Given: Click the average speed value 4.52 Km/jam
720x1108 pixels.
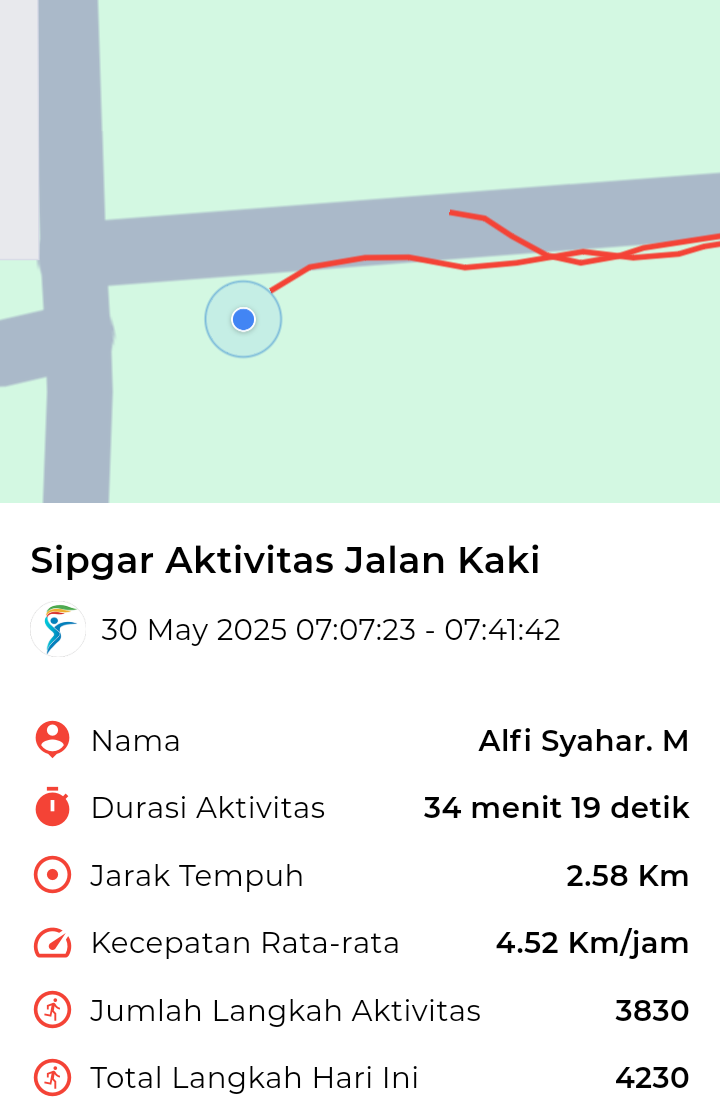Looking at the screenshot, I should (593, 942).
